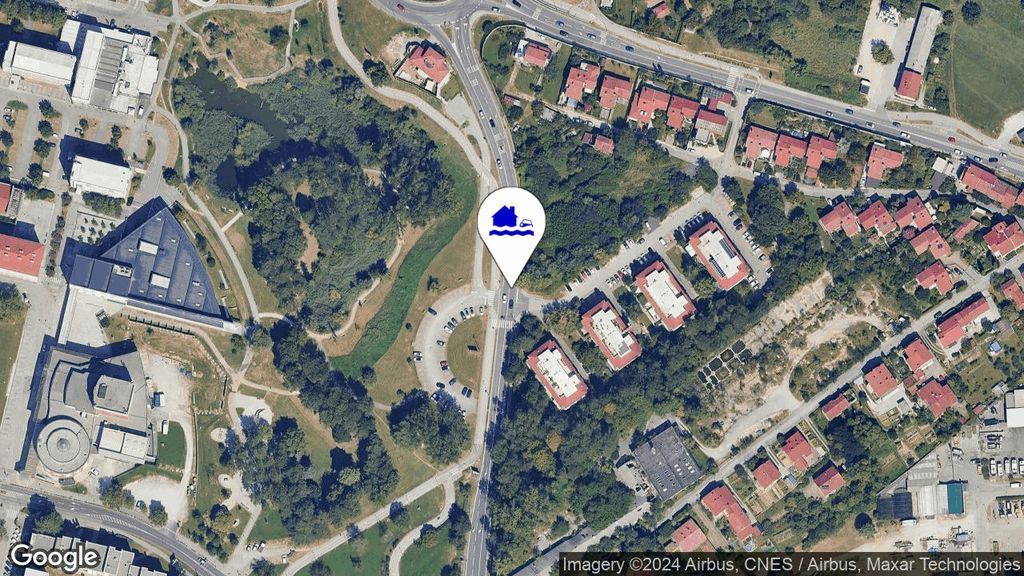The height and width of the screenshot is (576, 1024).
Task: Tap the flood warning map marker
Action: [x=511, y=226]
